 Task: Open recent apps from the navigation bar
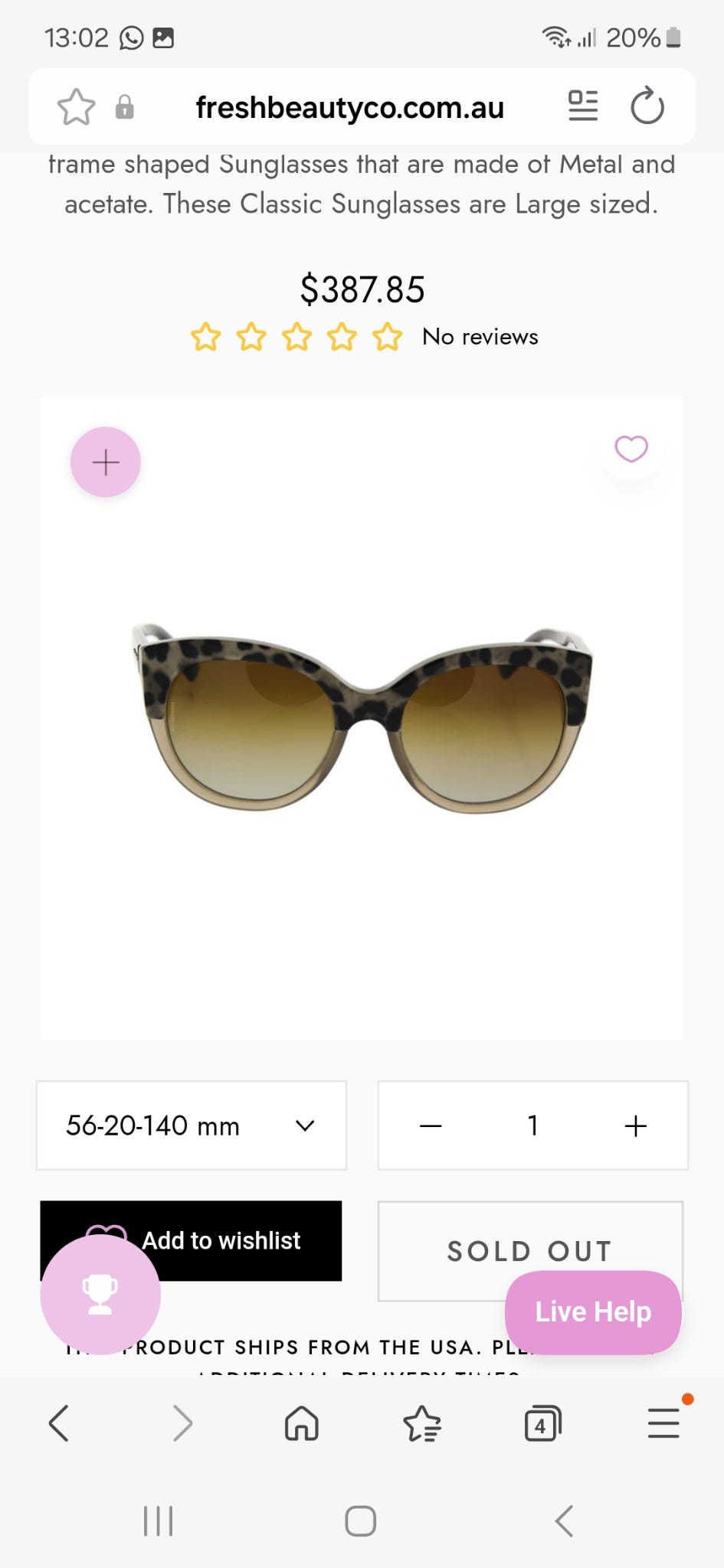159,1521
